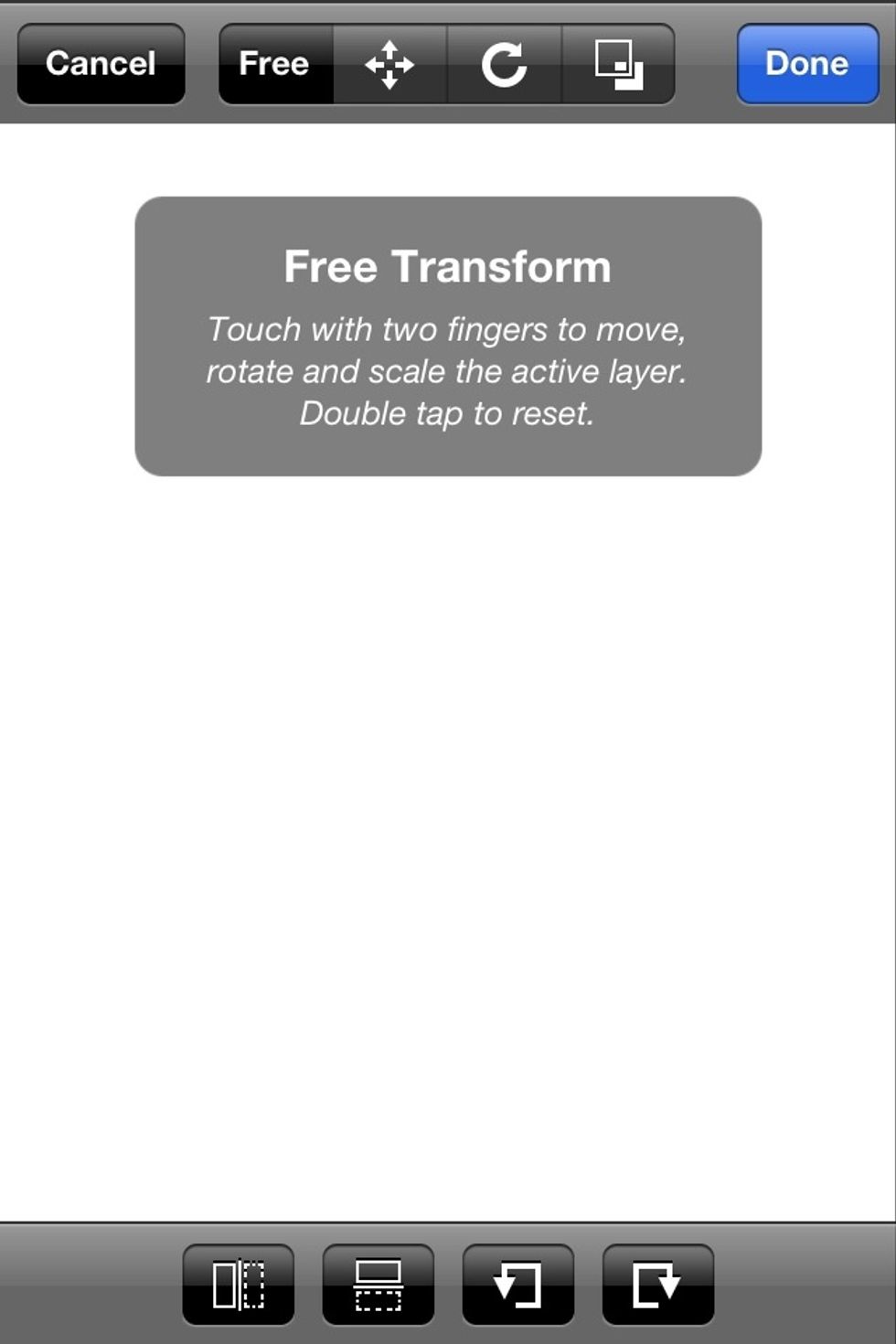896x1344 pixels.
Task: Confirm the transform with Done
Action: pos(806,64)
